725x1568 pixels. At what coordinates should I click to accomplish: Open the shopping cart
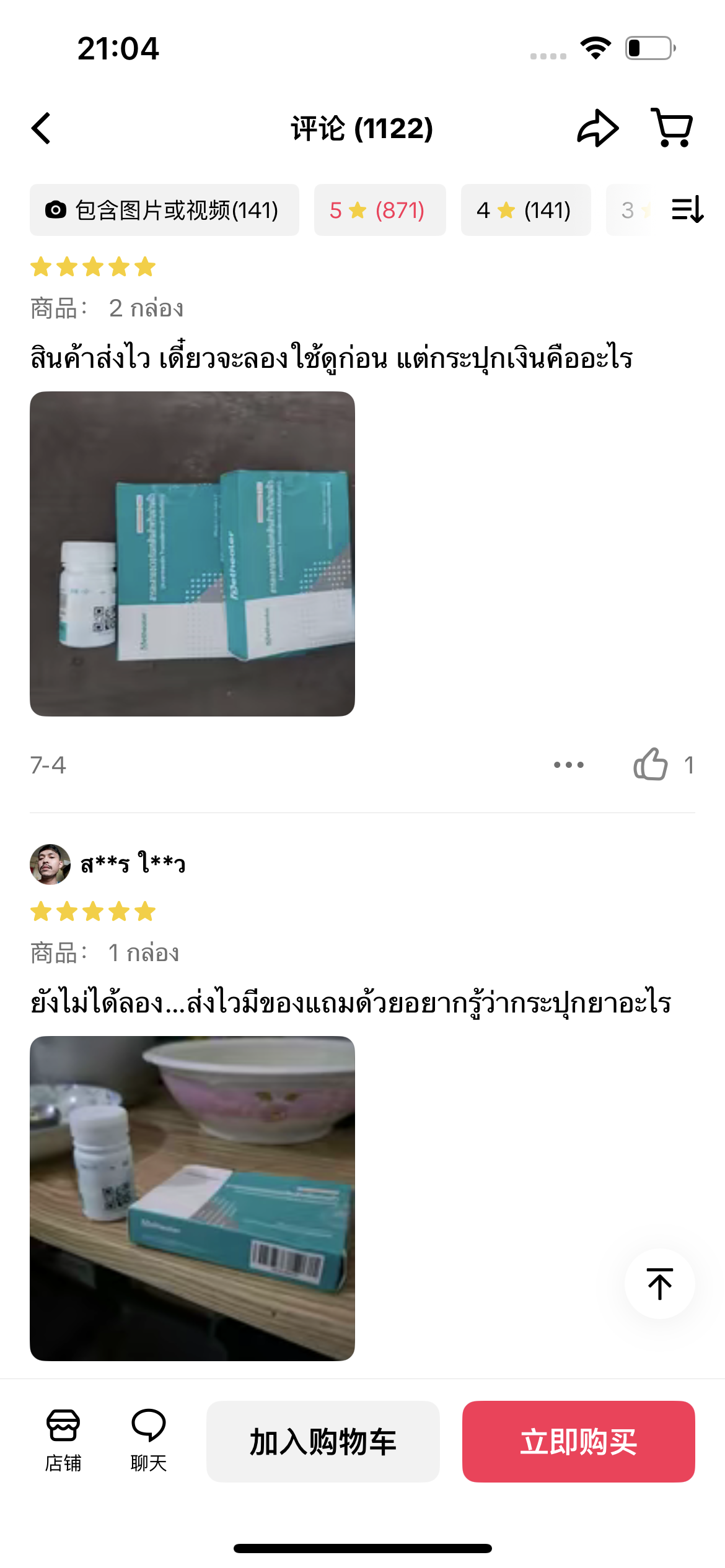pos(672,128)
